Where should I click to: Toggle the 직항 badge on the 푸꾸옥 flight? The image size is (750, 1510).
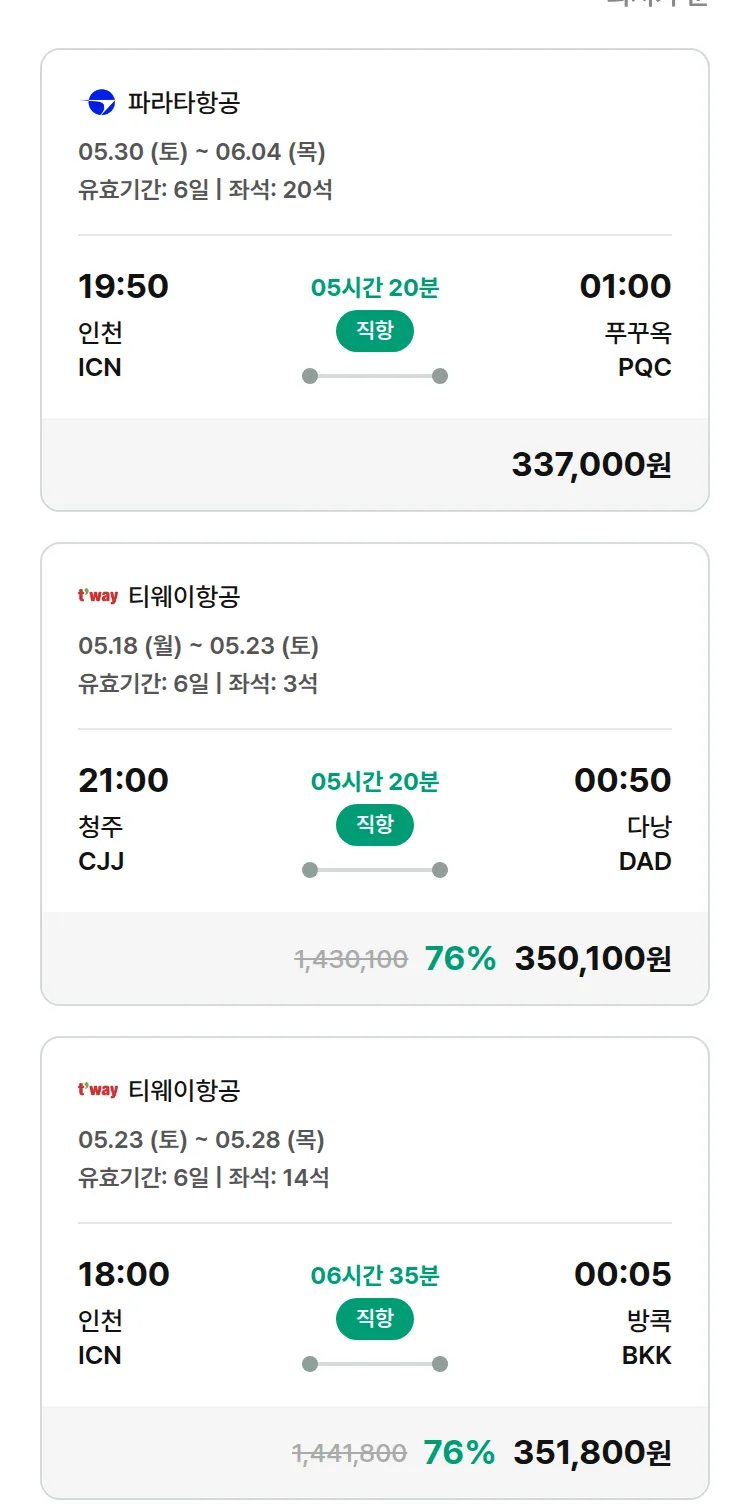374,330
